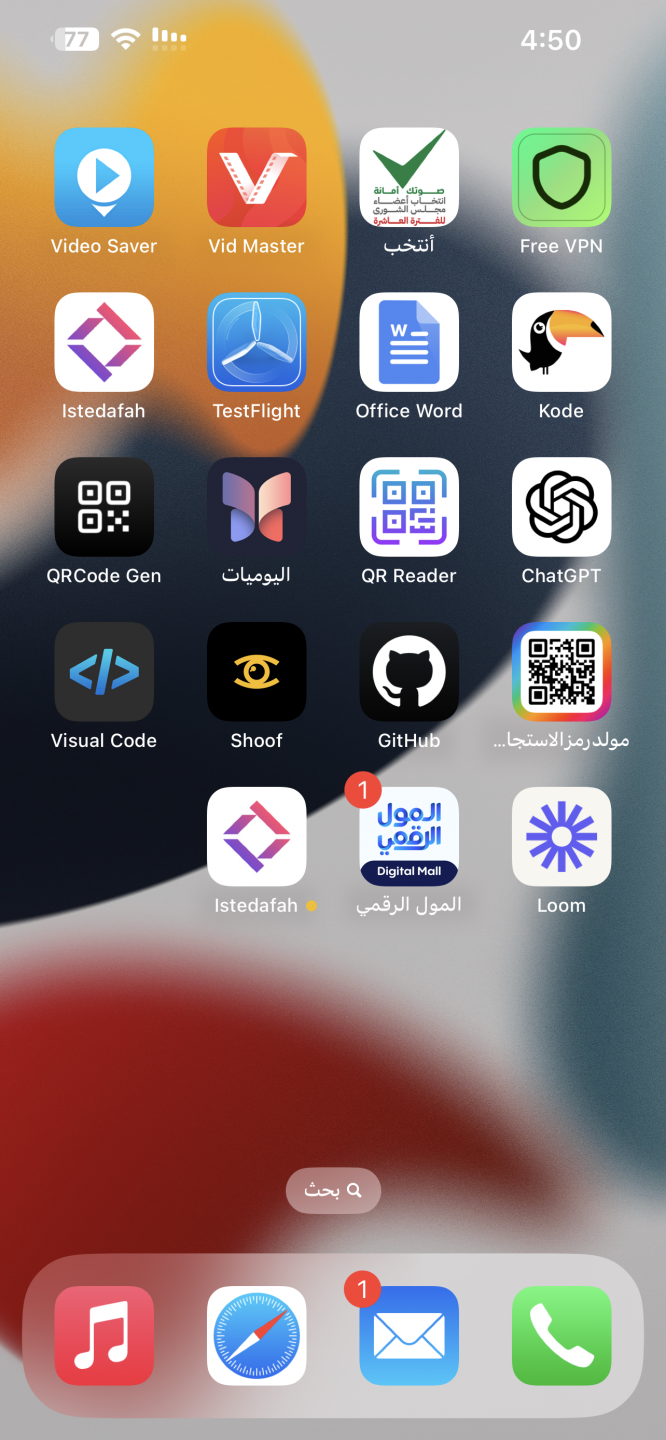Launch Office Word

[x=409, y=342]
